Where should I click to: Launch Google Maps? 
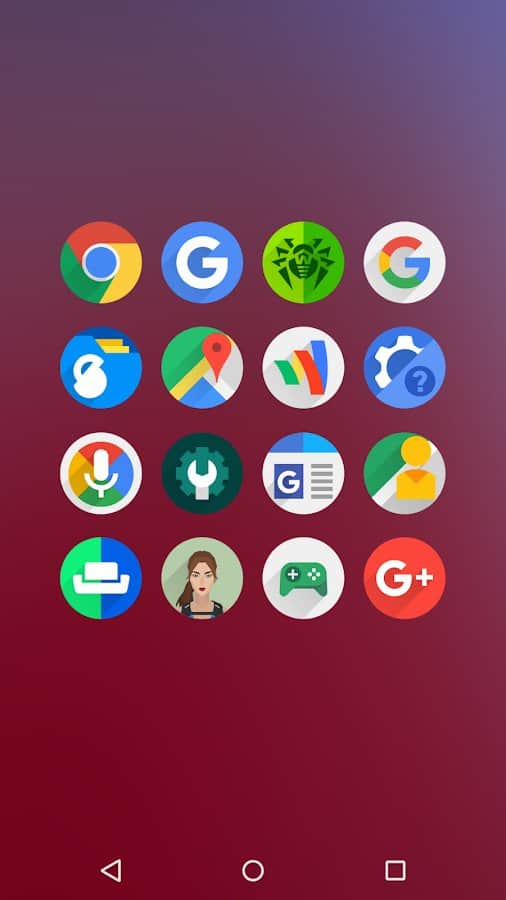coord(202,367)
